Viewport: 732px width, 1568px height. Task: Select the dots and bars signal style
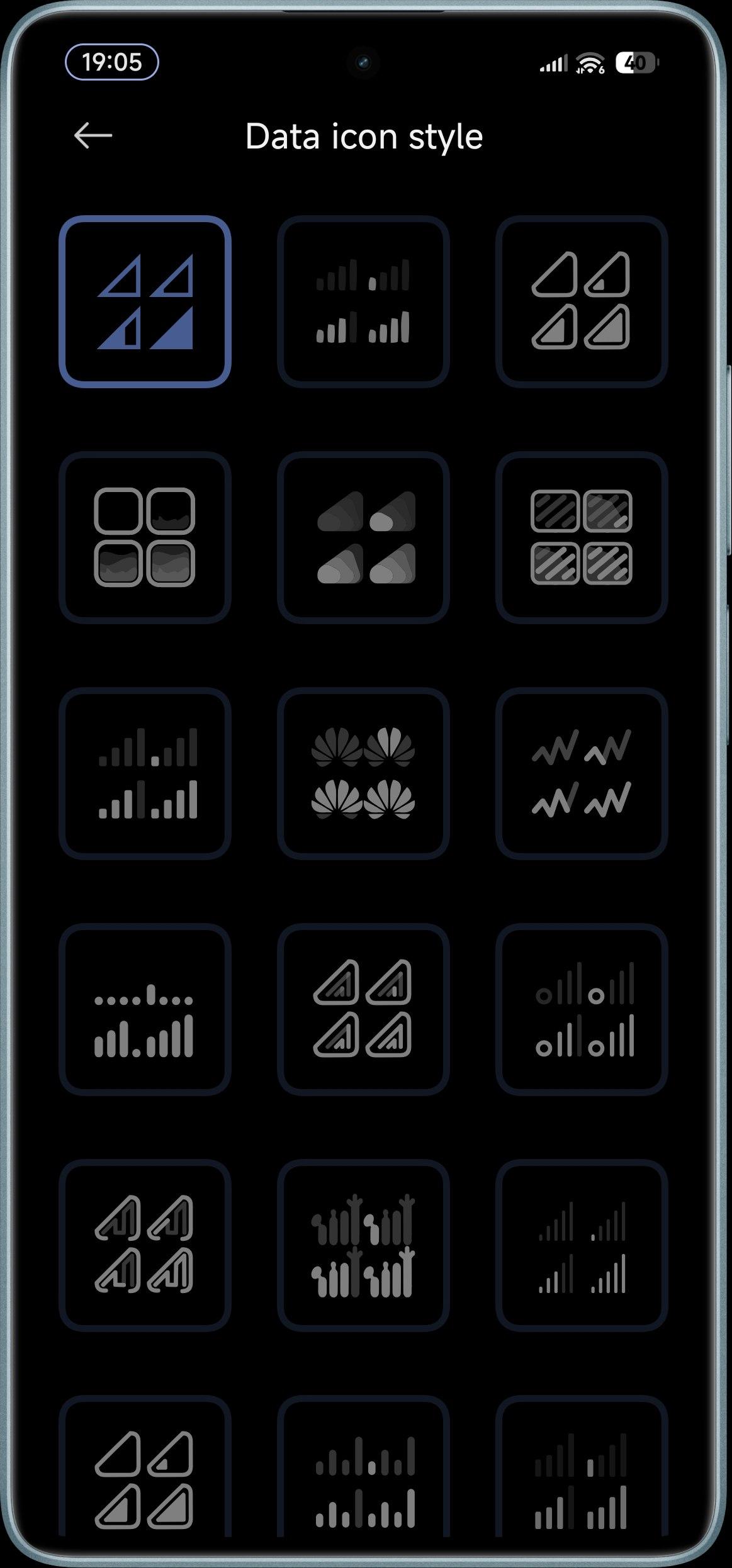pos(145,1009)
